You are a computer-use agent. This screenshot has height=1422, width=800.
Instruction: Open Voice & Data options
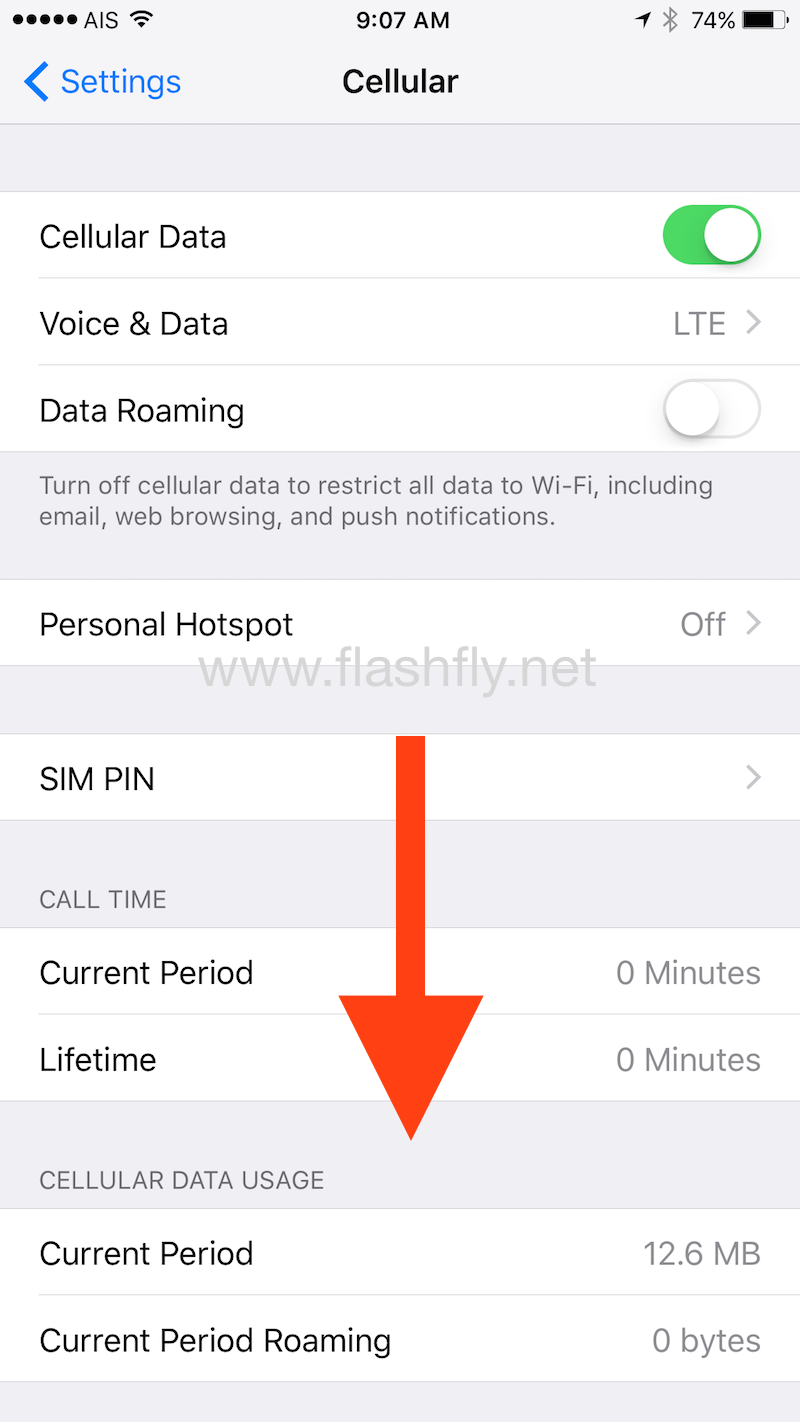[400, 323]
